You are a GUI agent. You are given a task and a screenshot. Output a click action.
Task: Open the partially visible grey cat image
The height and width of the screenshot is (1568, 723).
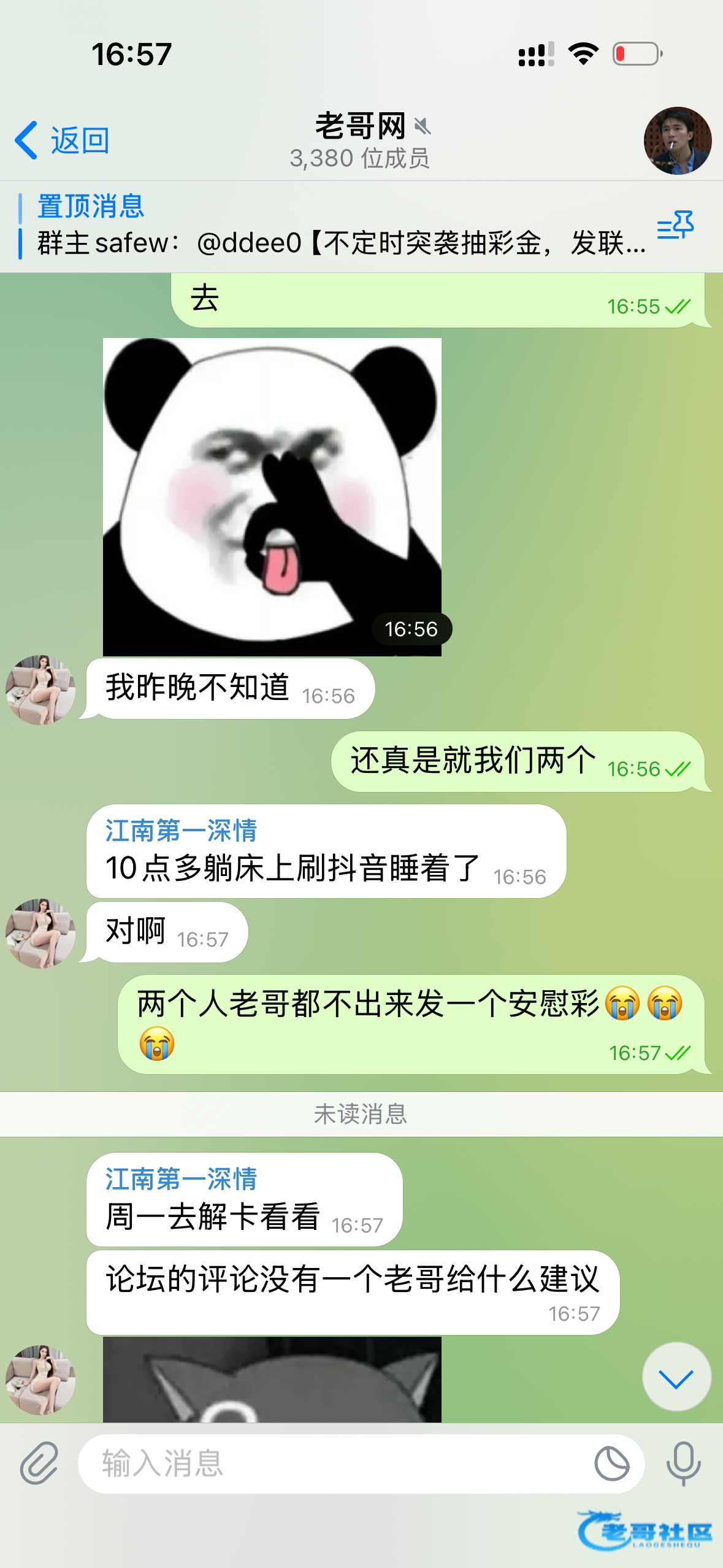(272, 1380)
